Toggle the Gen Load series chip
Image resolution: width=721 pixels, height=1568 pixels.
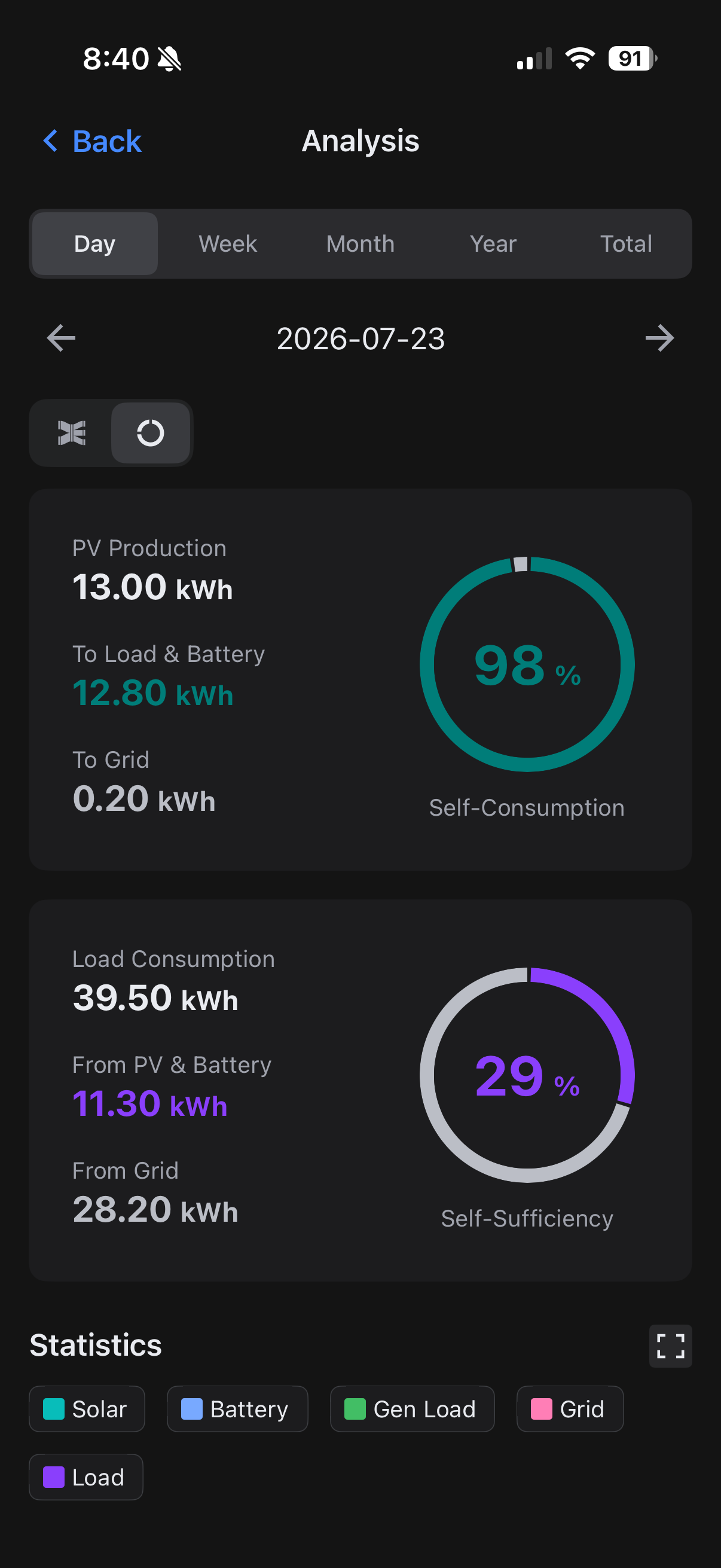point(413,1409)
